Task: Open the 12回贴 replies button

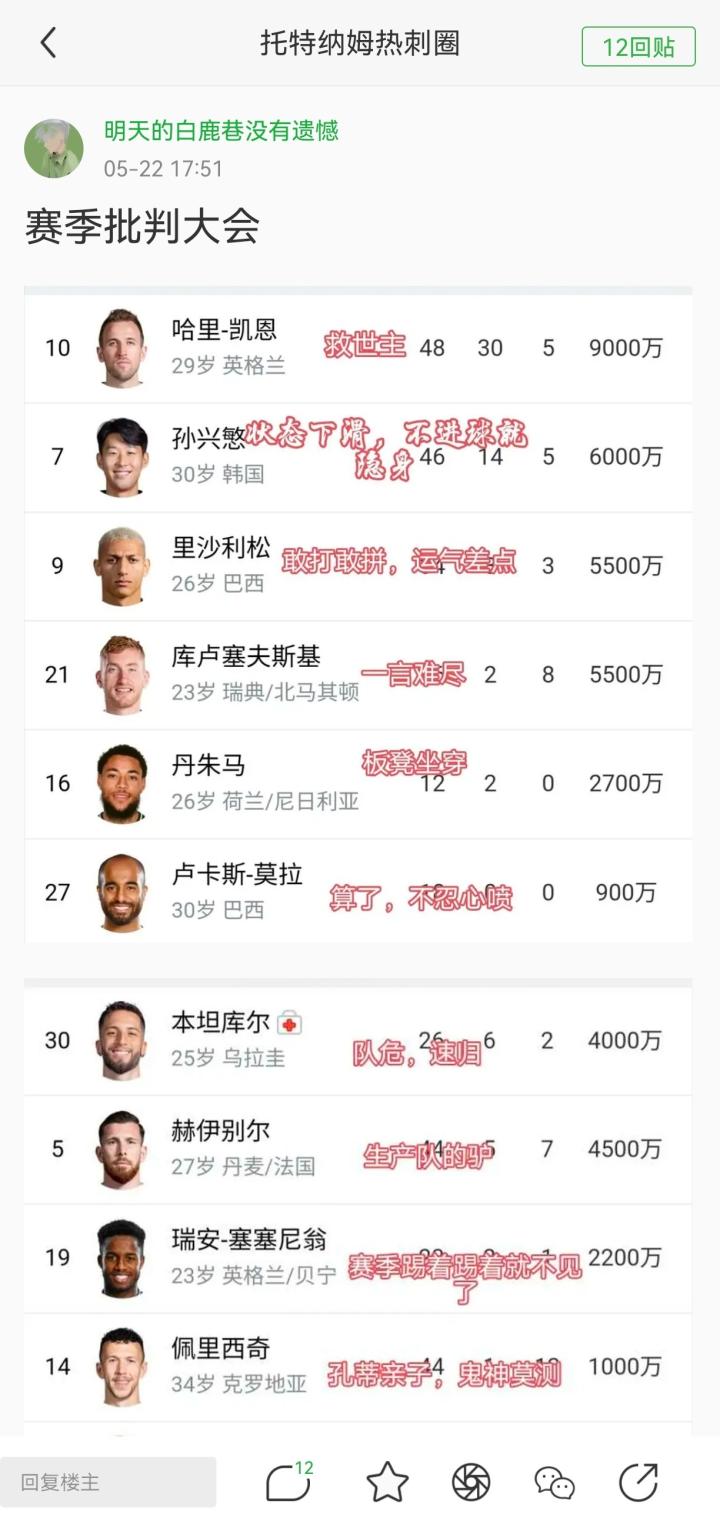Action: (638, 46)
